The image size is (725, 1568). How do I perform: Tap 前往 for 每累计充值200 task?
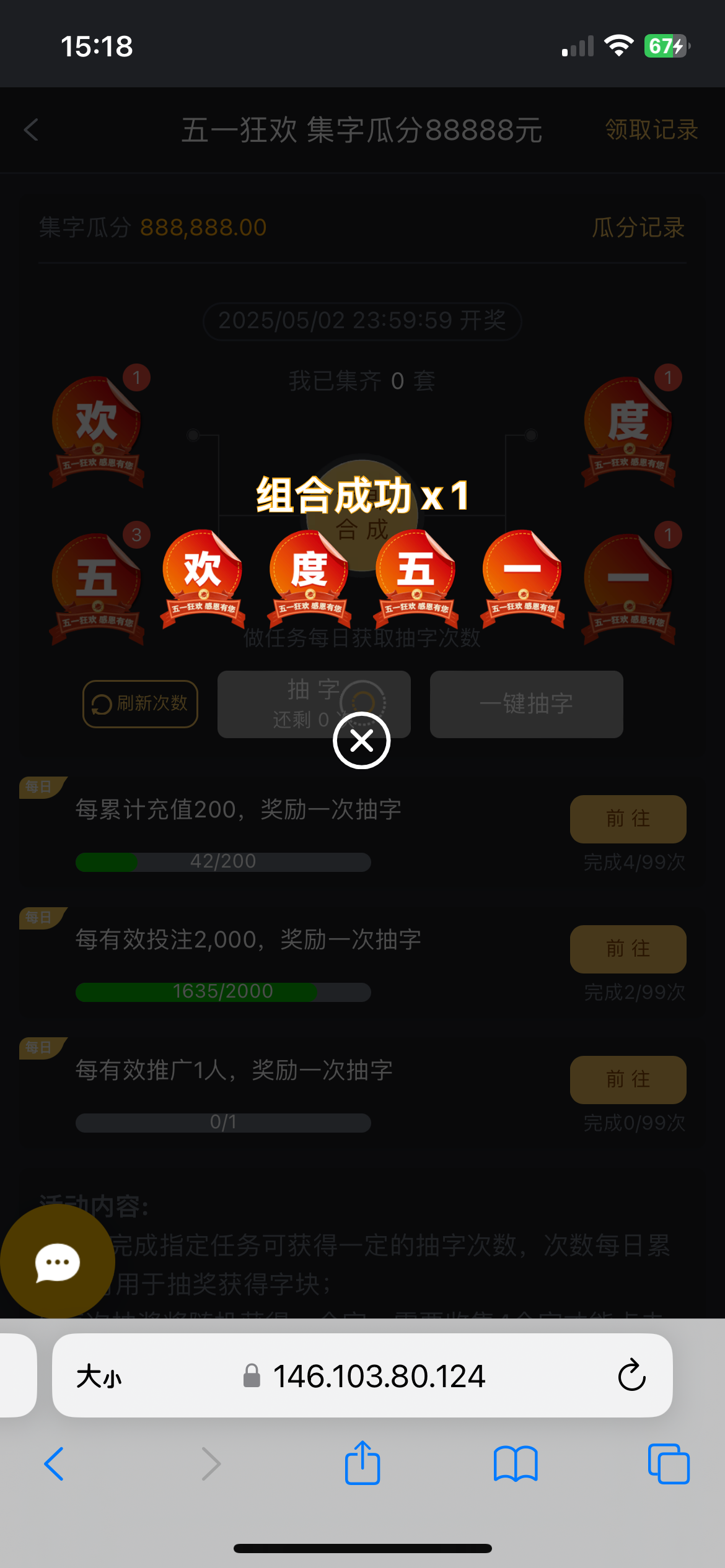tap(628, 819)
